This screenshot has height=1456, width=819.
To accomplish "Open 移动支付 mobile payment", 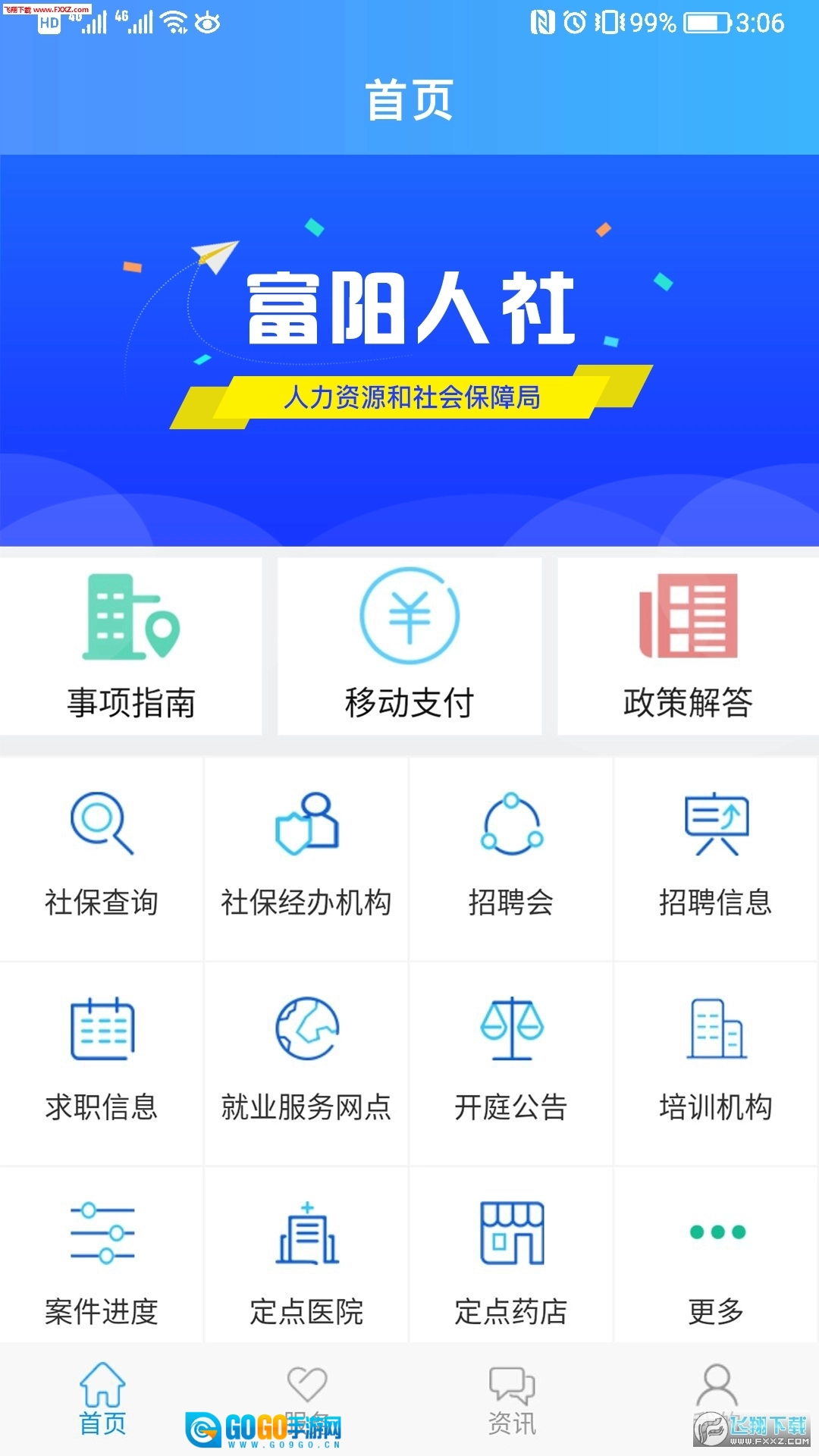I will tap(409, 646).
